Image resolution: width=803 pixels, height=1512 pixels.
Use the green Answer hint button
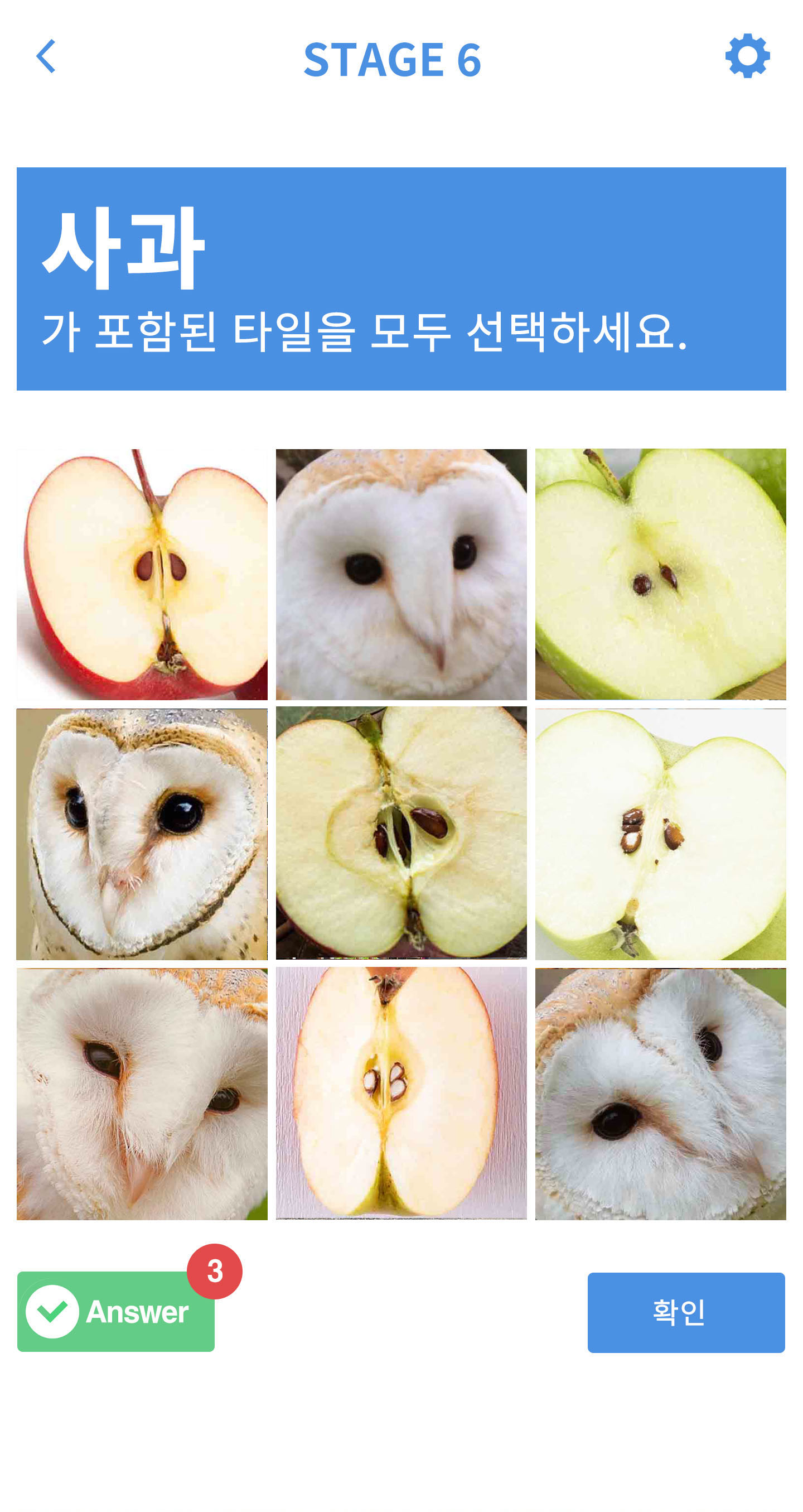click(x=115, y=1311)
